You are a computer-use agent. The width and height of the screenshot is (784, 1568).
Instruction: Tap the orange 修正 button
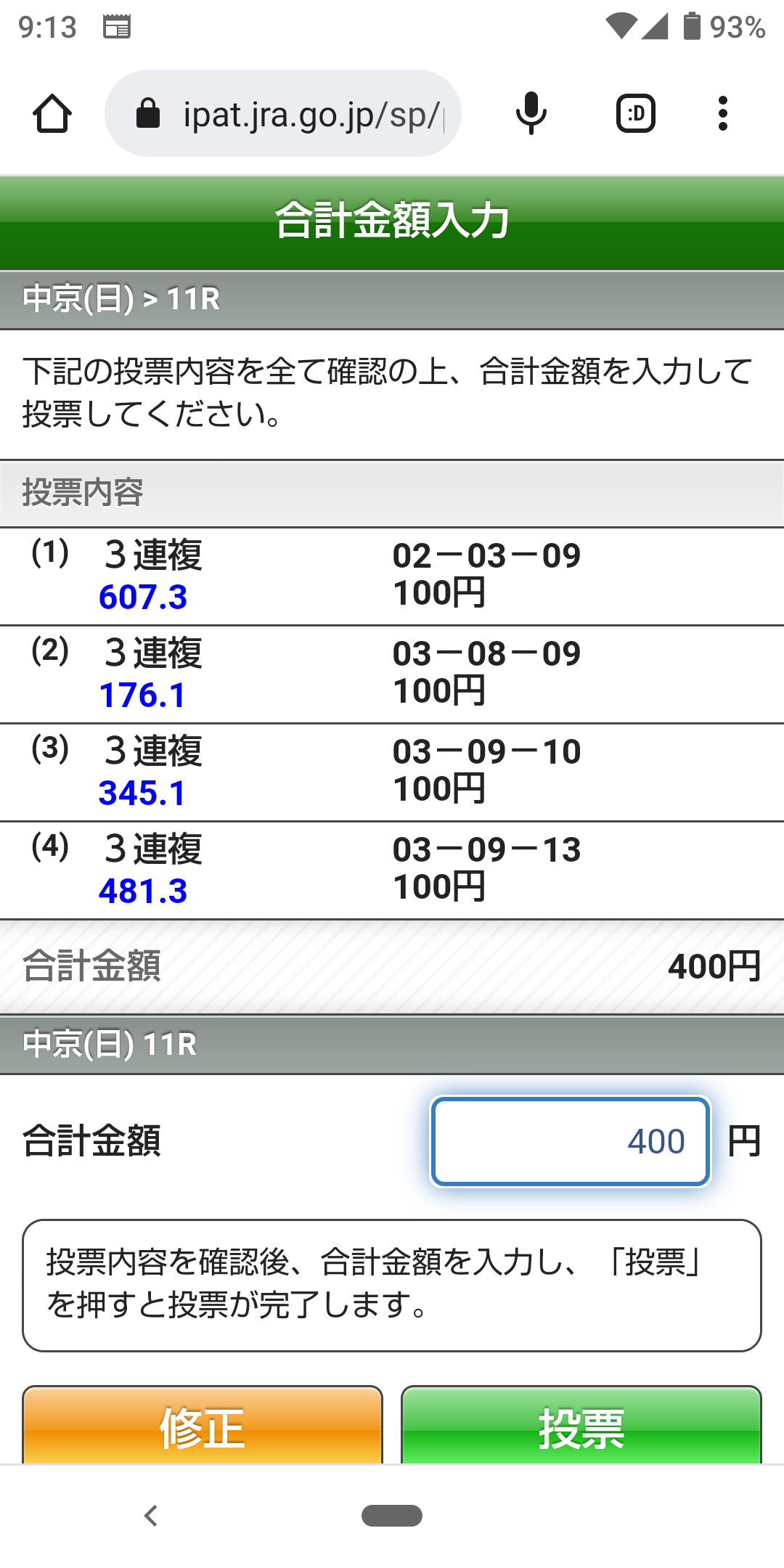(203, 1426)
